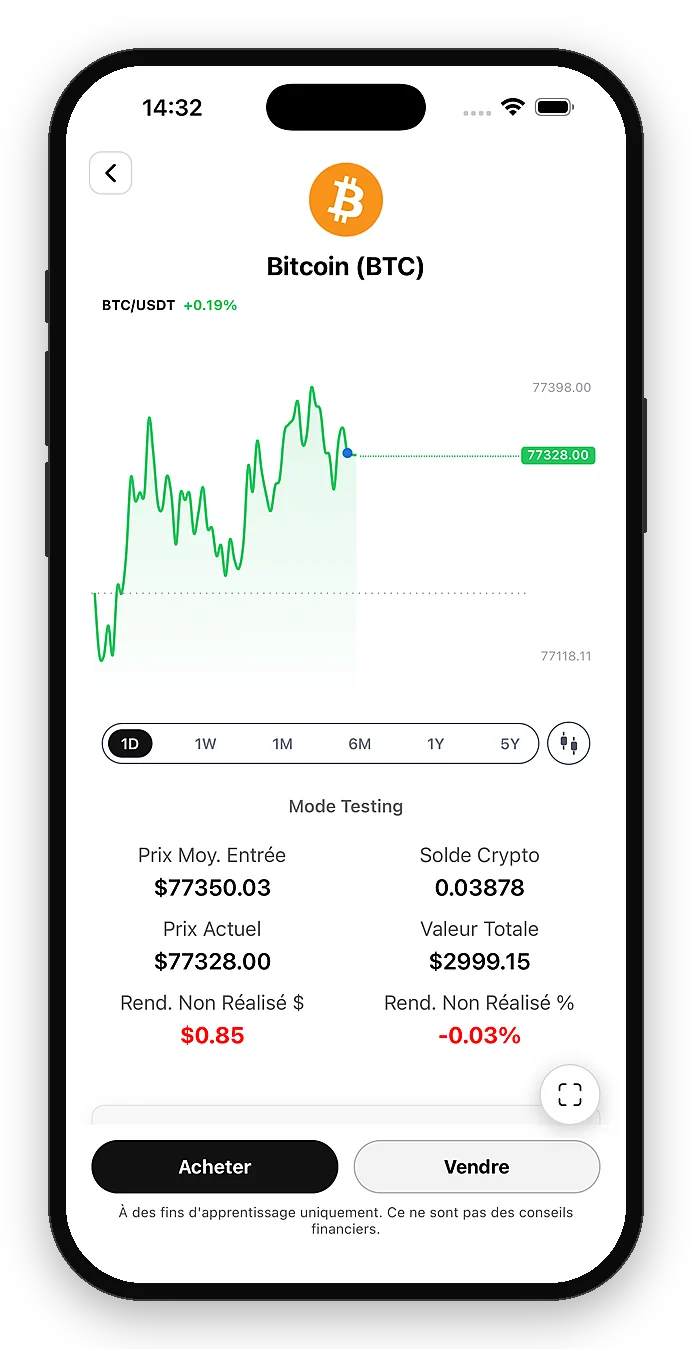Choose the 6M timeframe

coord(360,744)
